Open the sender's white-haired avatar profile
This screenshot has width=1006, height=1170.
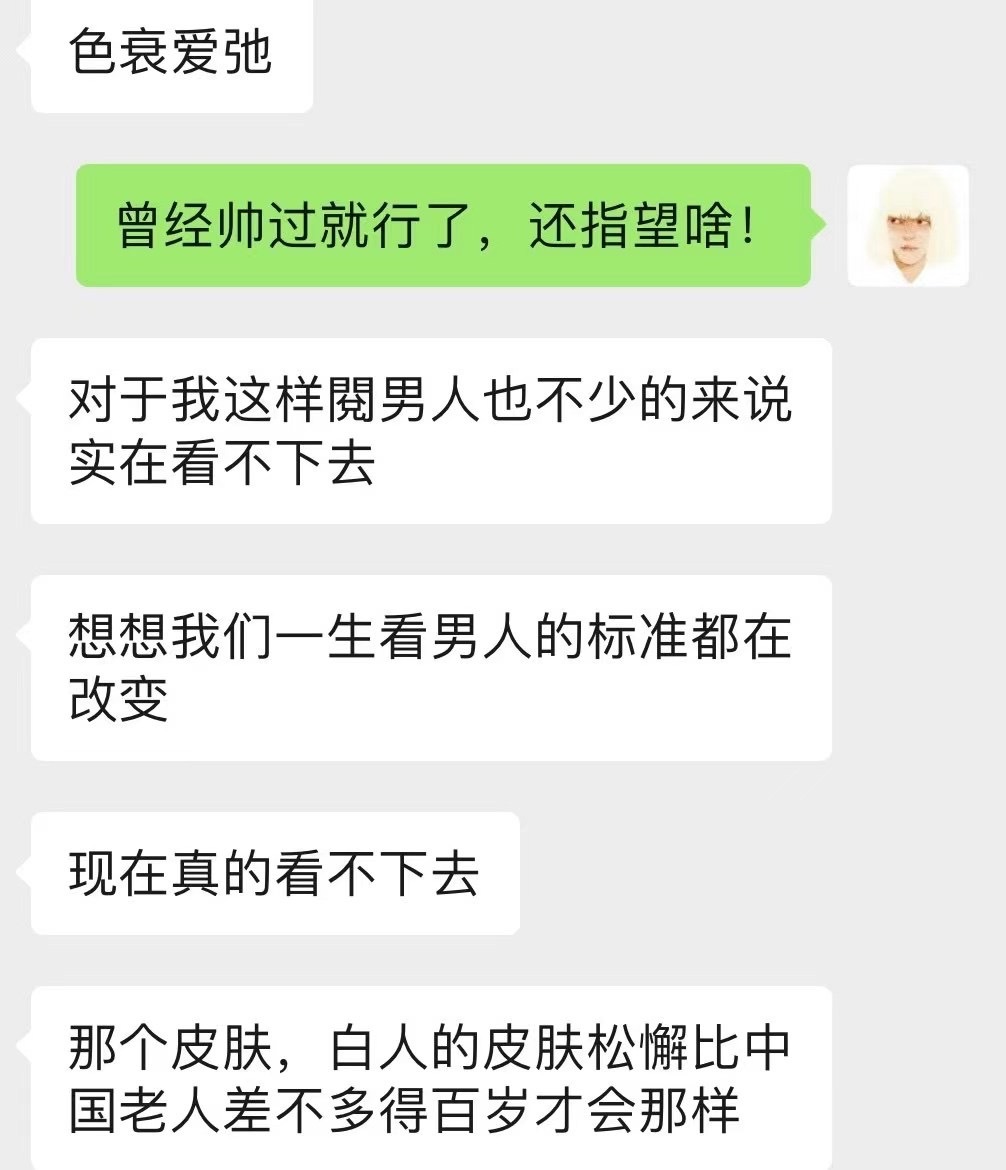point(907,226)
